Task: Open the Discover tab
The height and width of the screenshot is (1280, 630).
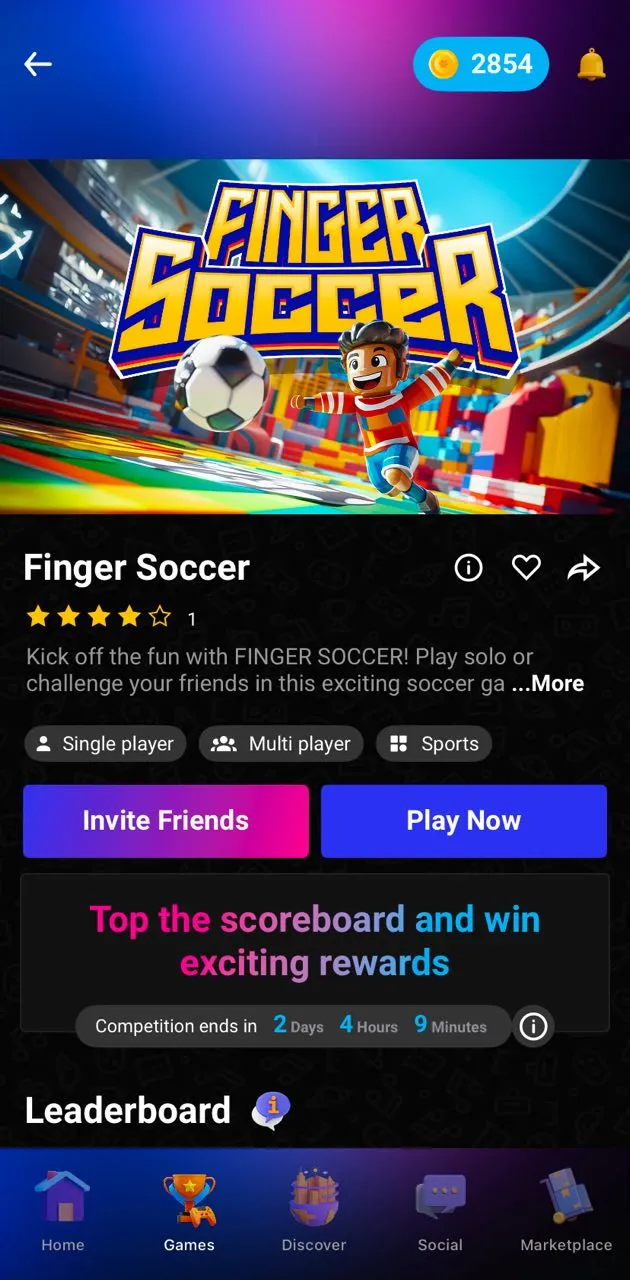Action: 314,1212
